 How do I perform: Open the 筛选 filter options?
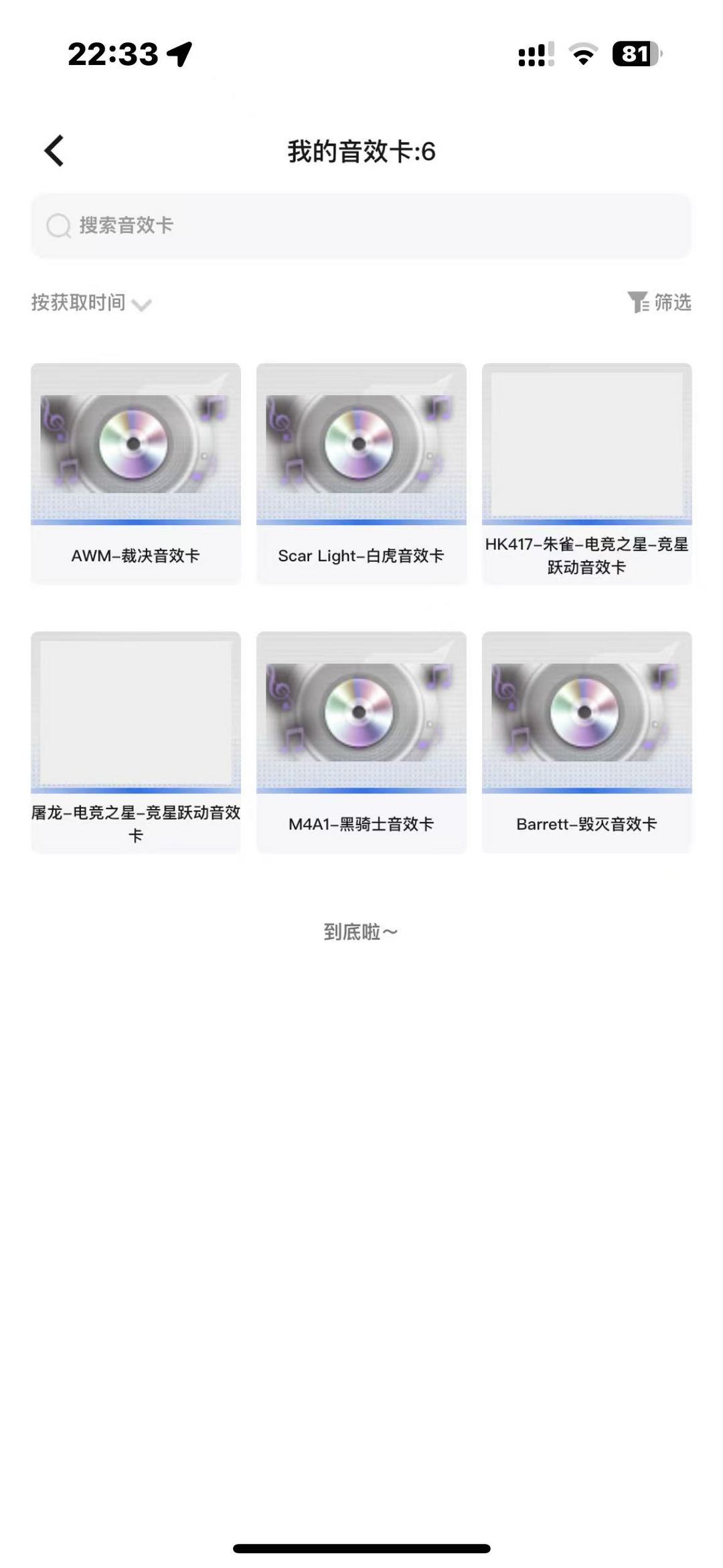point(659,303)
